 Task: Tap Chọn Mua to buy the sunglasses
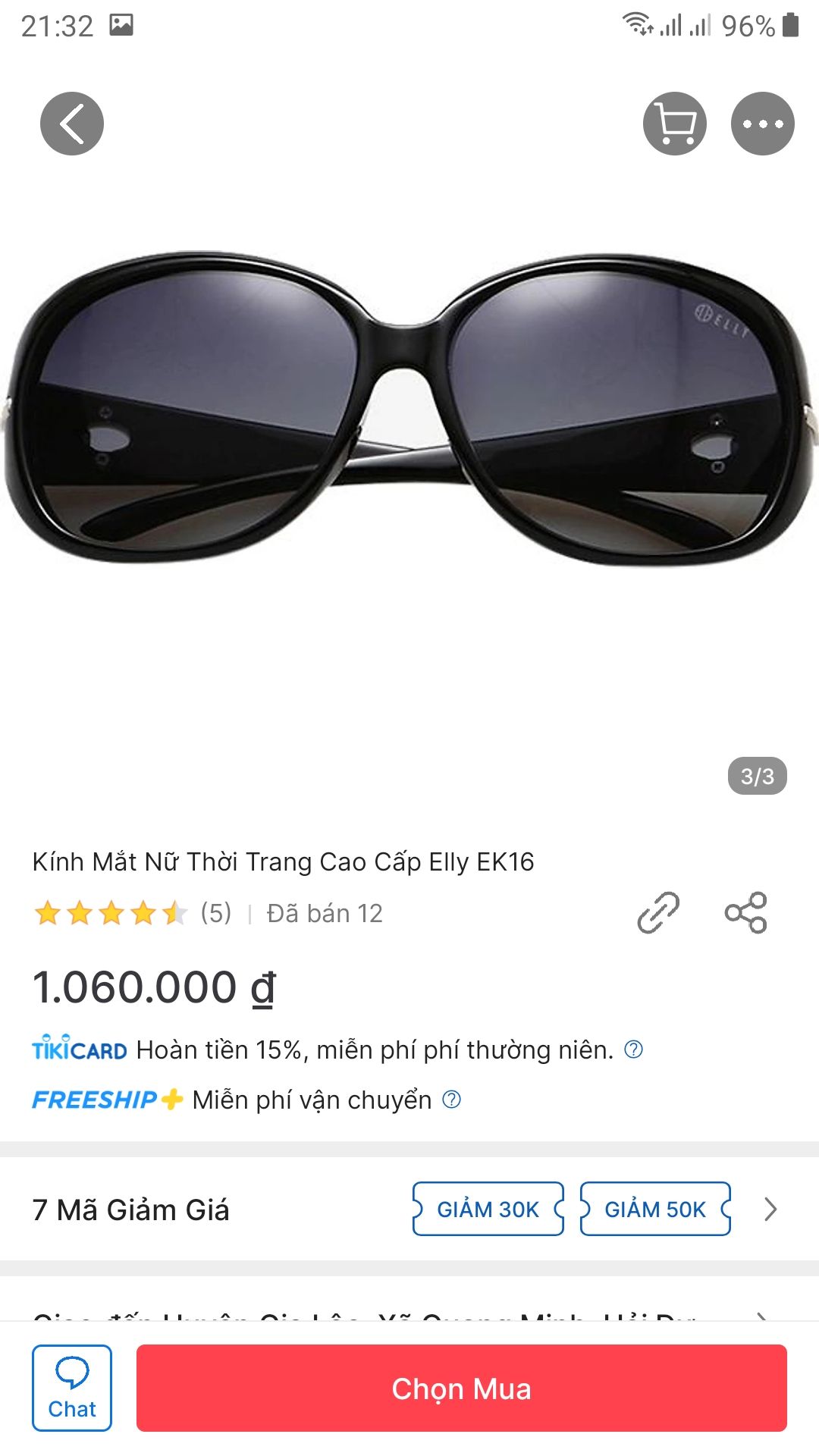(x=461, y=1389)
